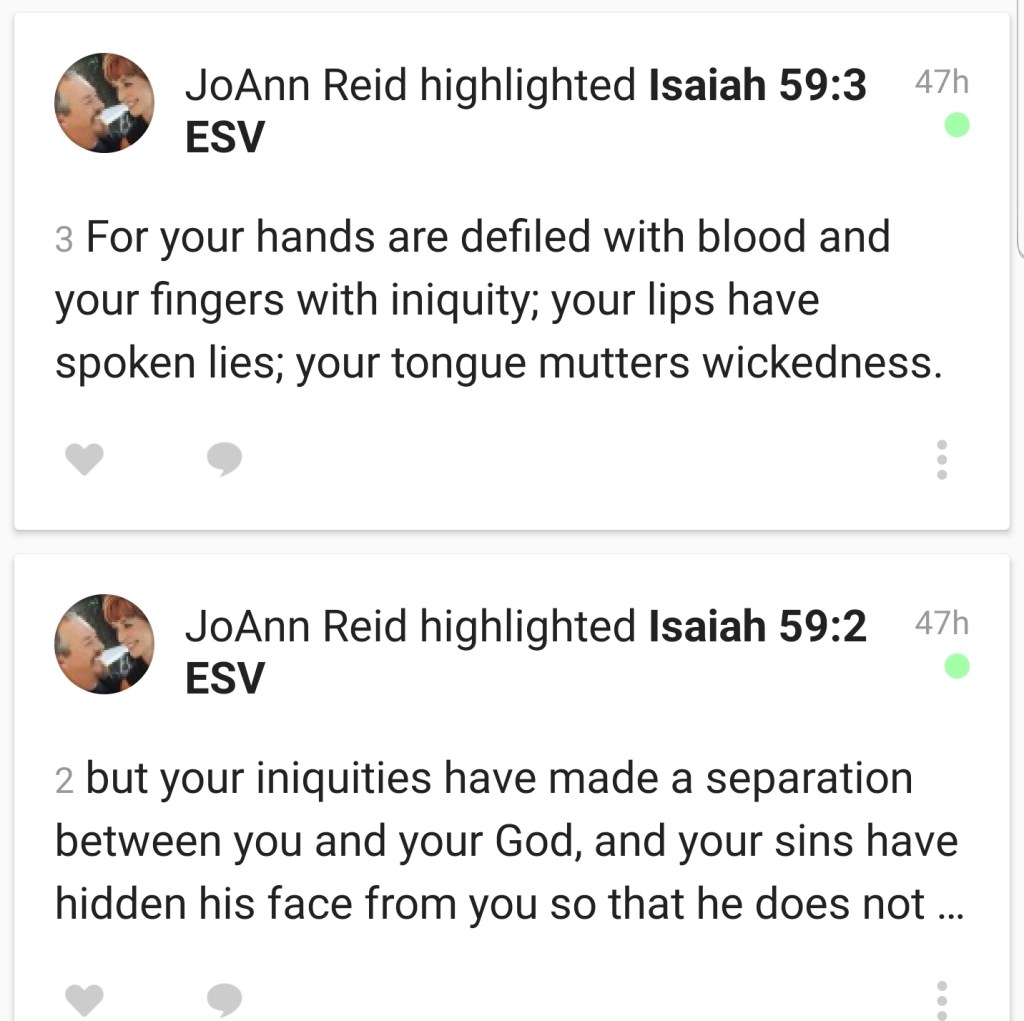Tap JoAnn Reid's avatar on Isaiah 59:2 post
This screenshot has width=1024, height=1021.
(104, 644)
